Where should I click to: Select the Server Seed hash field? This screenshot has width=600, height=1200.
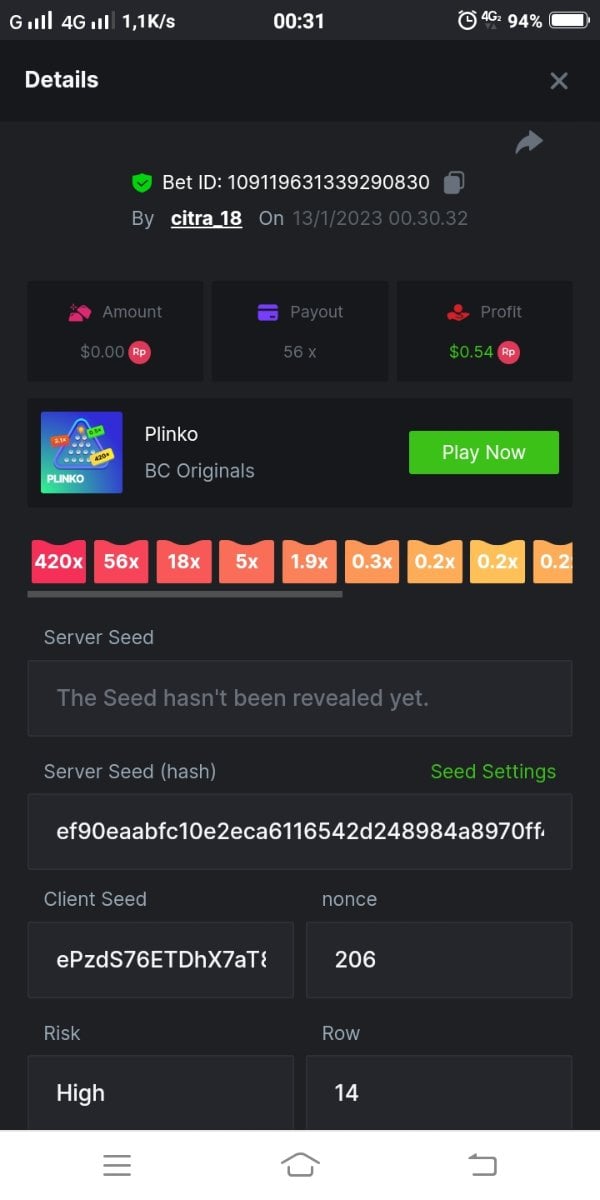300,831
